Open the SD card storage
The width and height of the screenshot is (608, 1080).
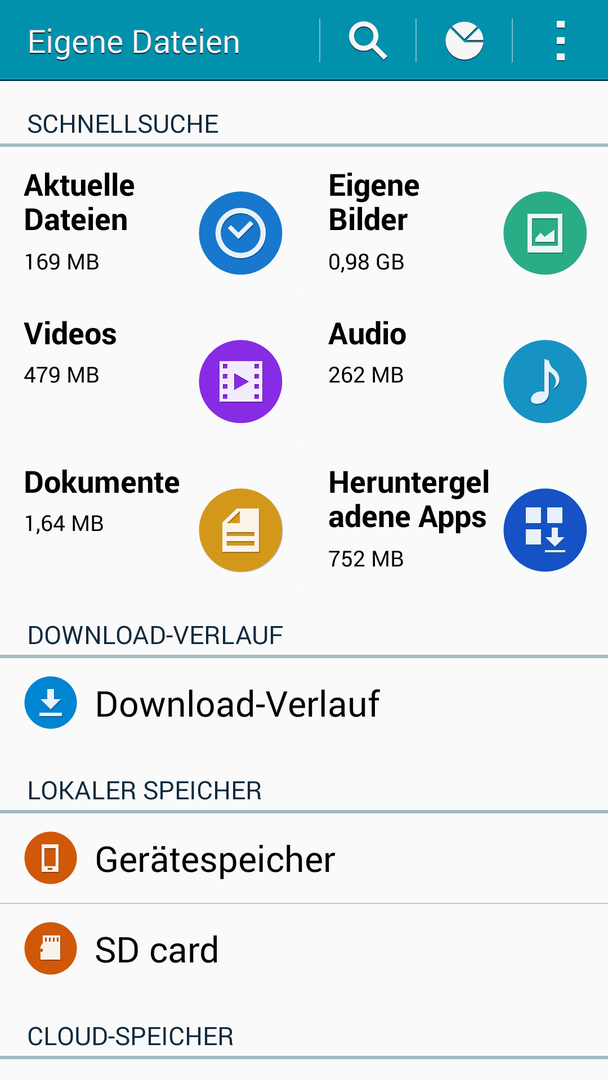click(x=304, y=948)
